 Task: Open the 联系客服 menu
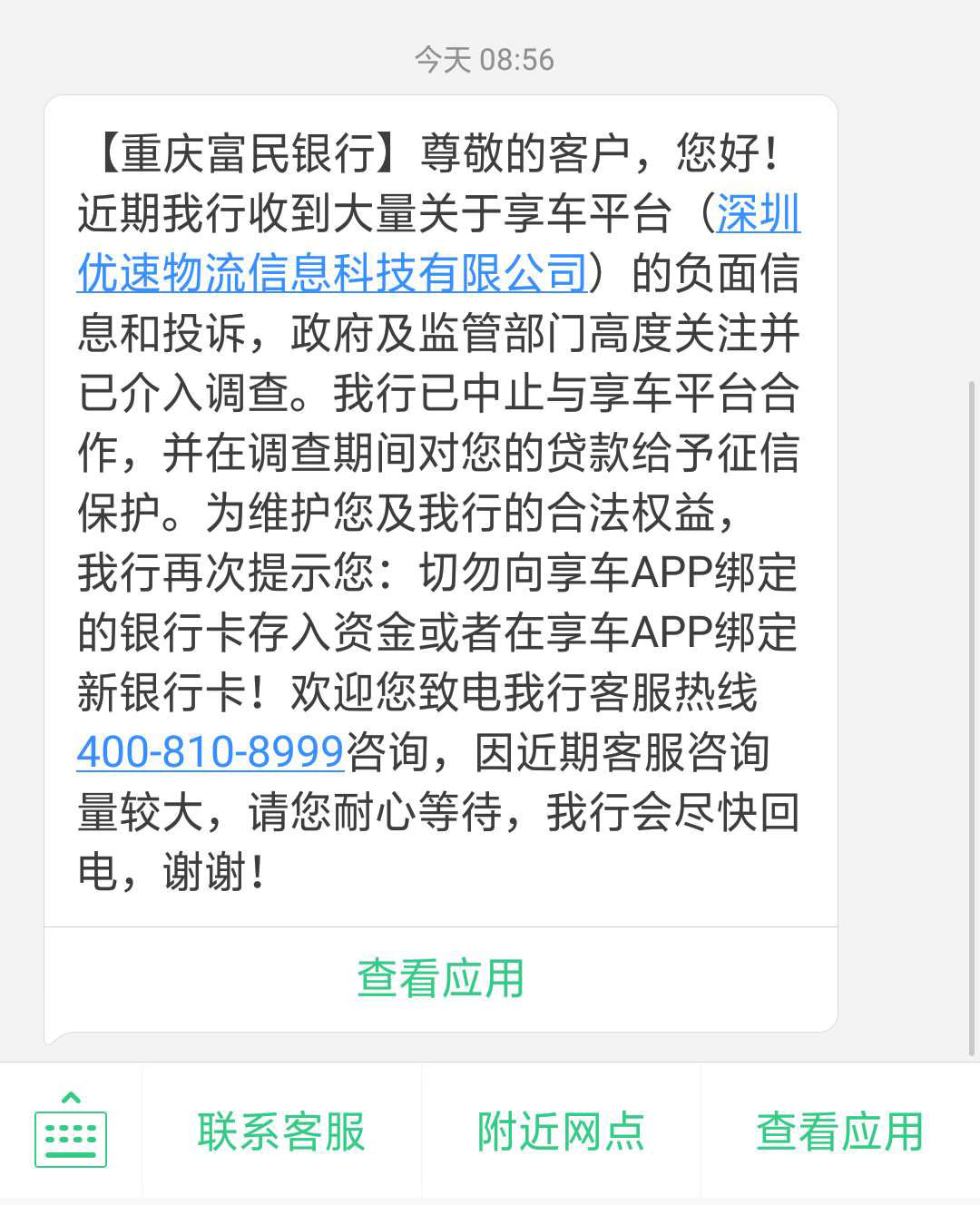(x=281, y=1132)
